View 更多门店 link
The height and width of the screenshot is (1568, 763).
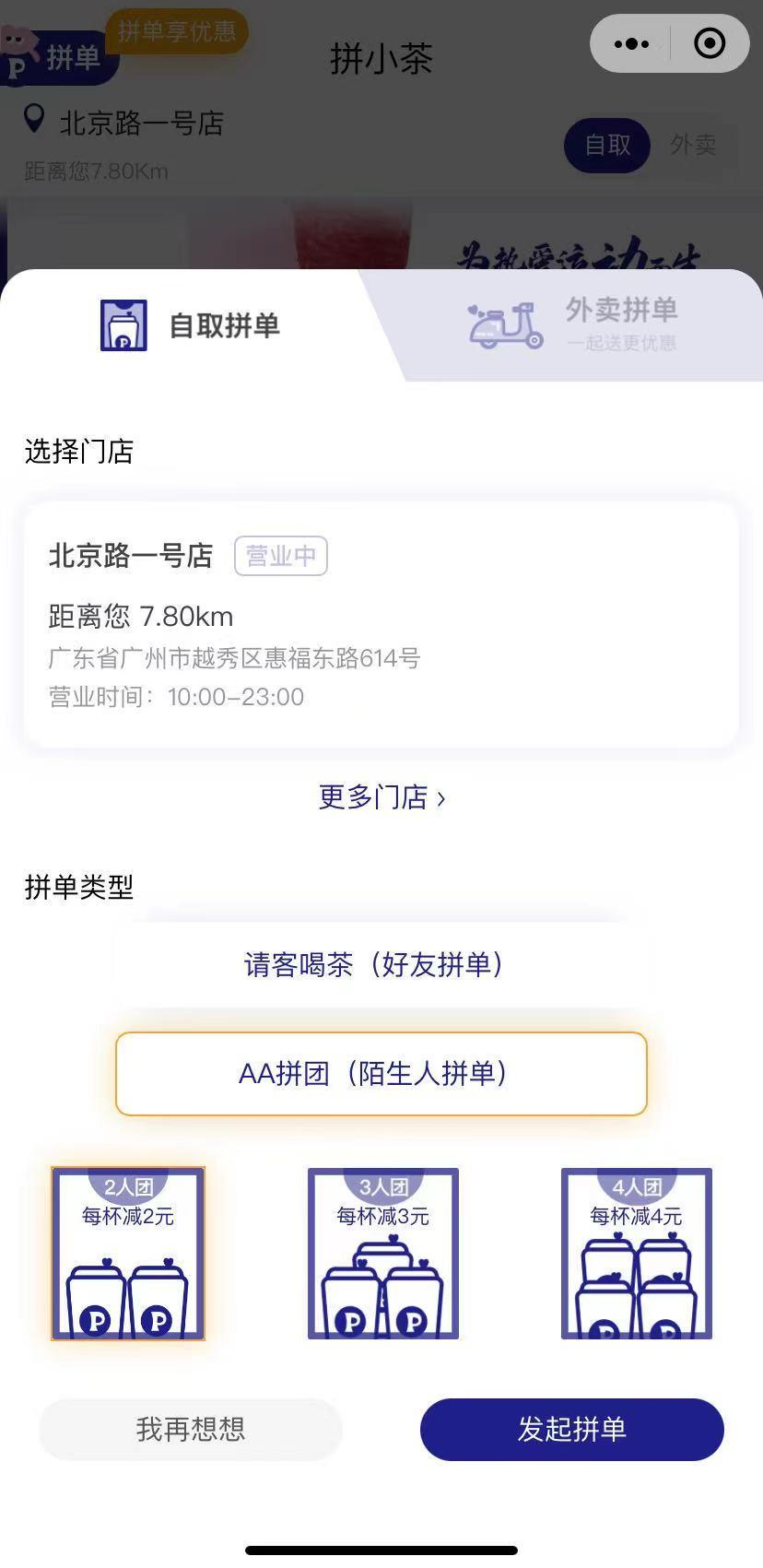381,797
